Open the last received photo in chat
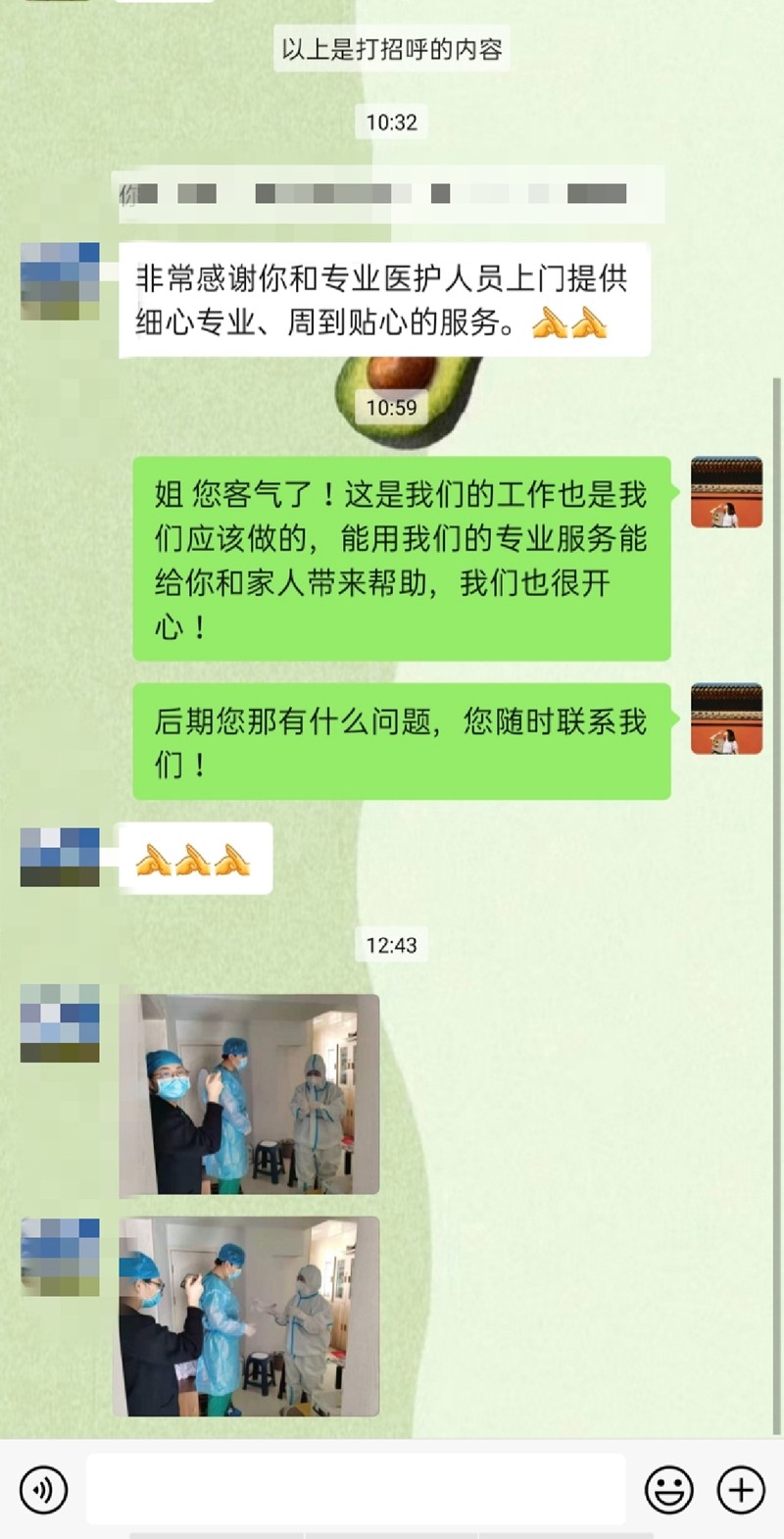This screenshot has width=784, height=1539. click(249, 1316)
